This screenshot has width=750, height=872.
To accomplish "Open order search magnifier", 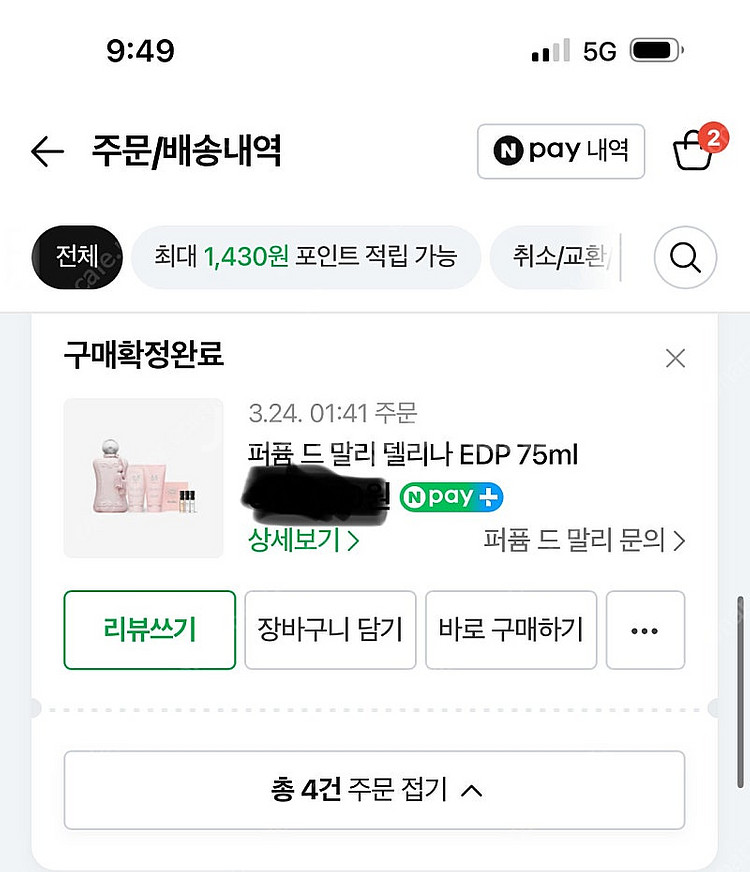I will pos(685,258).
